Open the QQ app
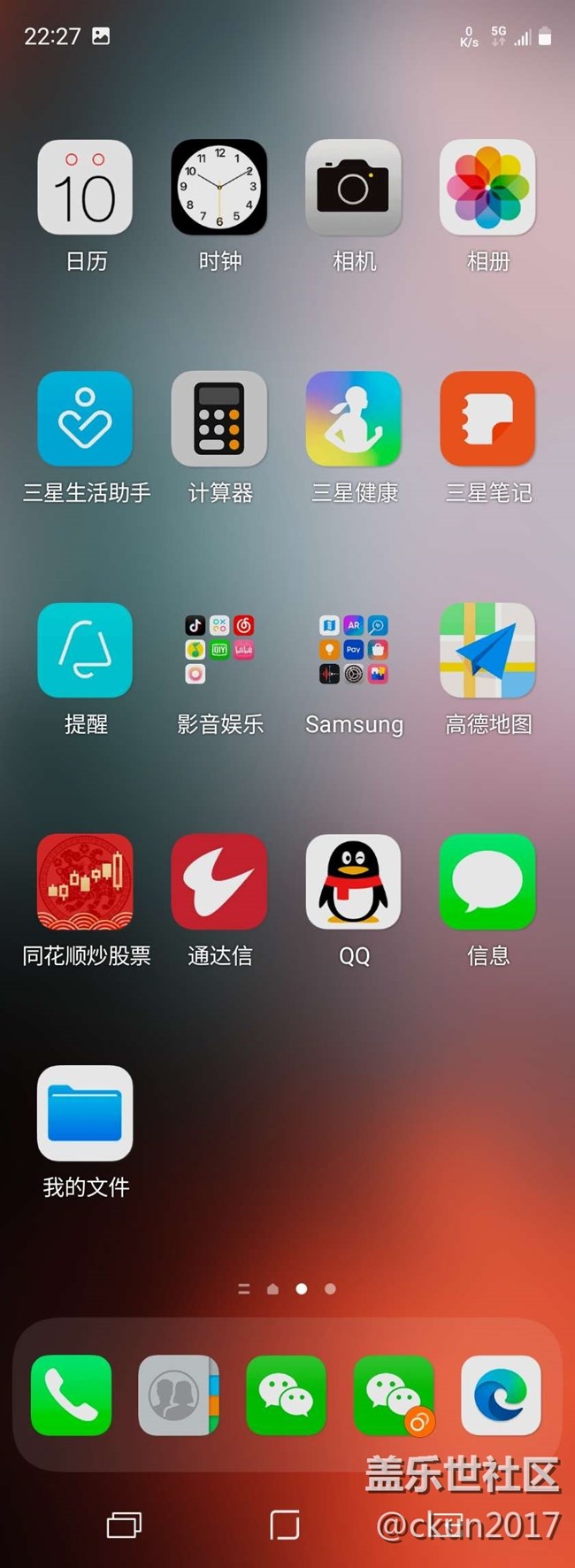575x1568 pixels. point(354,882)
